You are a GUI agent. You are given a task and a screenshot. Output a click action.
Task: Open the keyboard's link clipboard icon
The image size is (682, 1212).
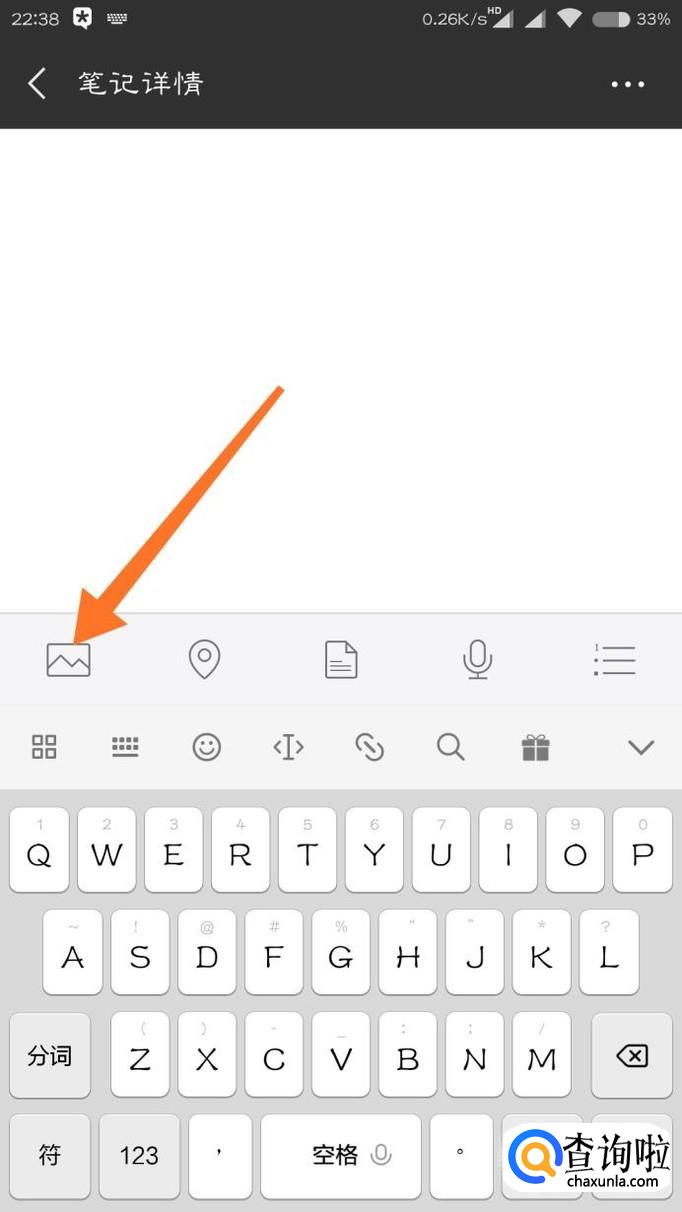tap(370, 747)
